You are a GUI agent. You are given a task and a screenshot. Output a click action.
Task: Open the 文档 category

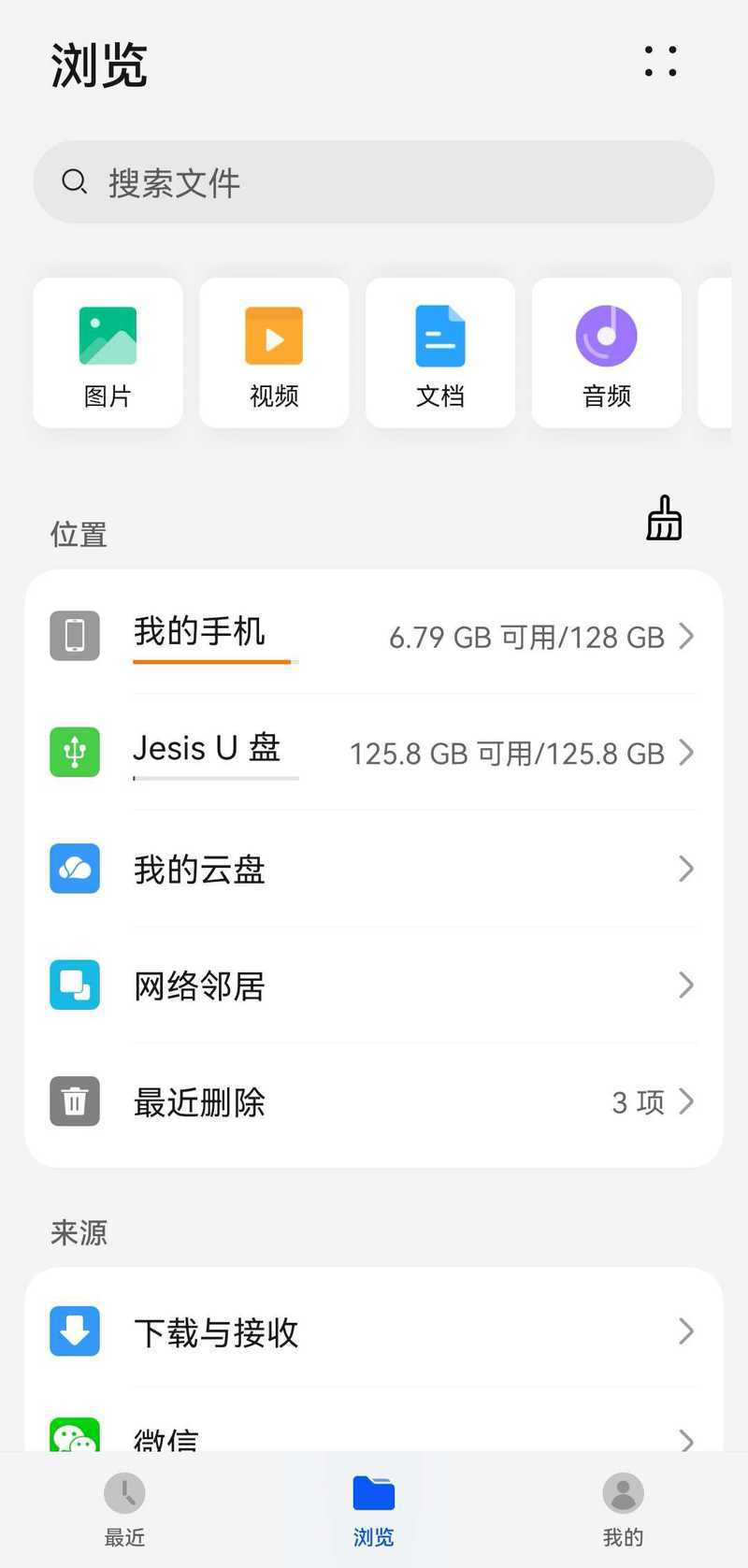tap(440, 352)
